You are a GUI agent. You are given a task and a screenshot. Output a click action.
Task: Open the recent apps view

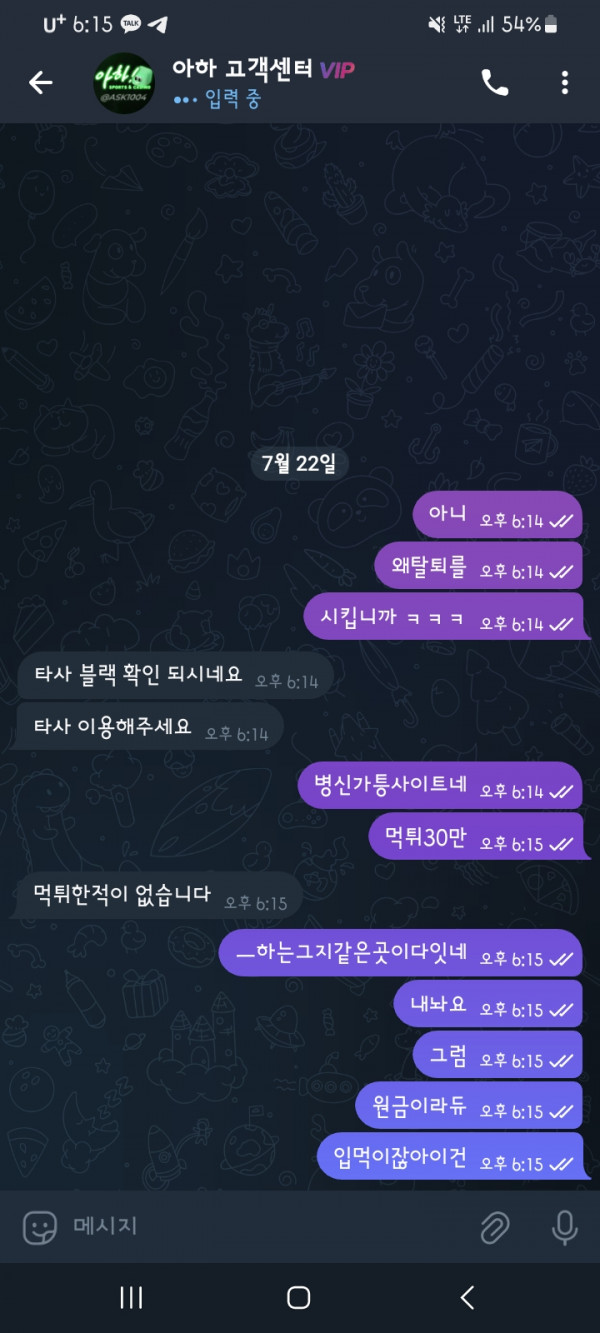click(x=131, y=1297)
